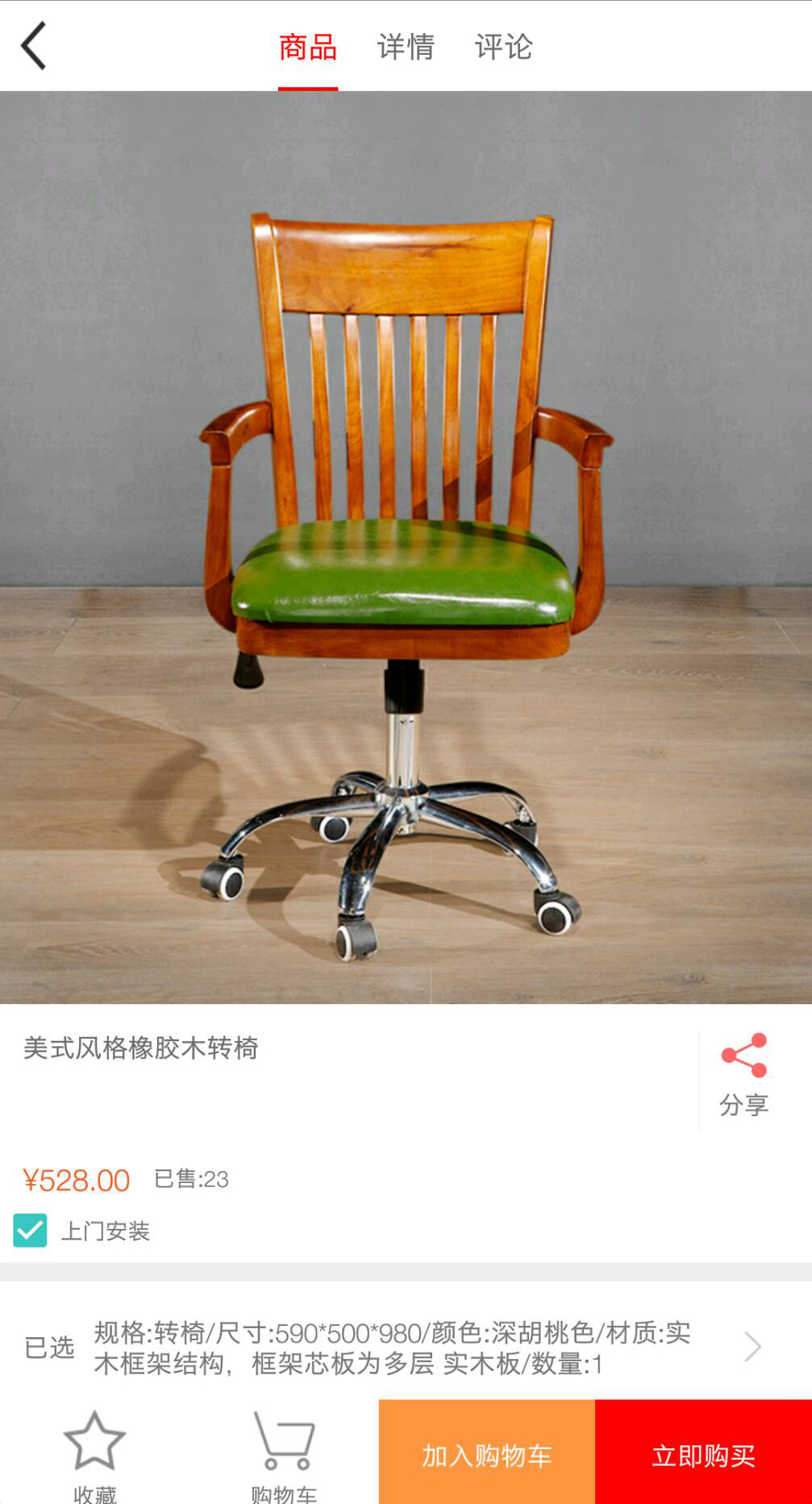Select the 商品 tab
Image resolution: width=812 pixels, height=1504 pixels.
pos(307,47)
